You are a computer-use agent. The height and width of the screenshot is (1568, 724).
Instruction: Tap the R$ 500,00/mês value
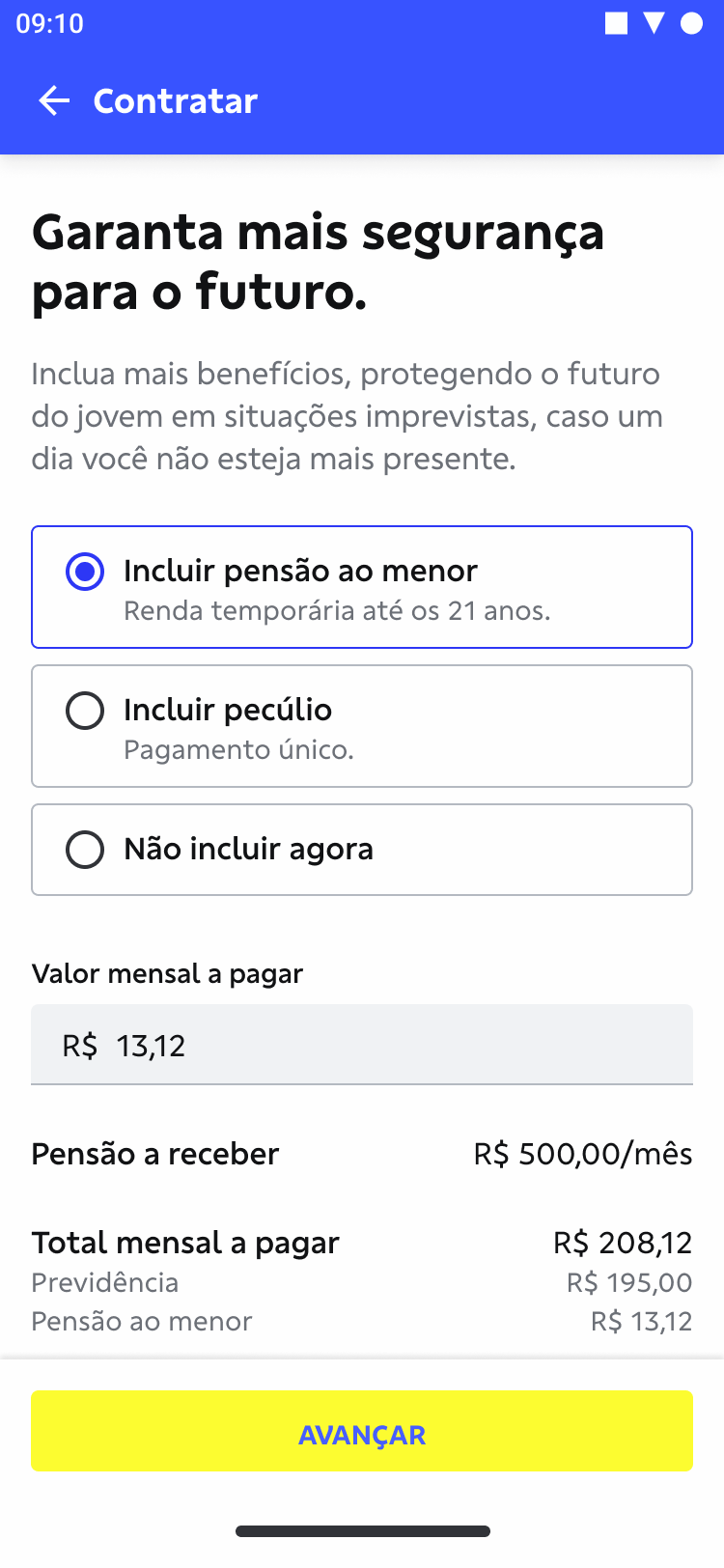click(582, 1153)
